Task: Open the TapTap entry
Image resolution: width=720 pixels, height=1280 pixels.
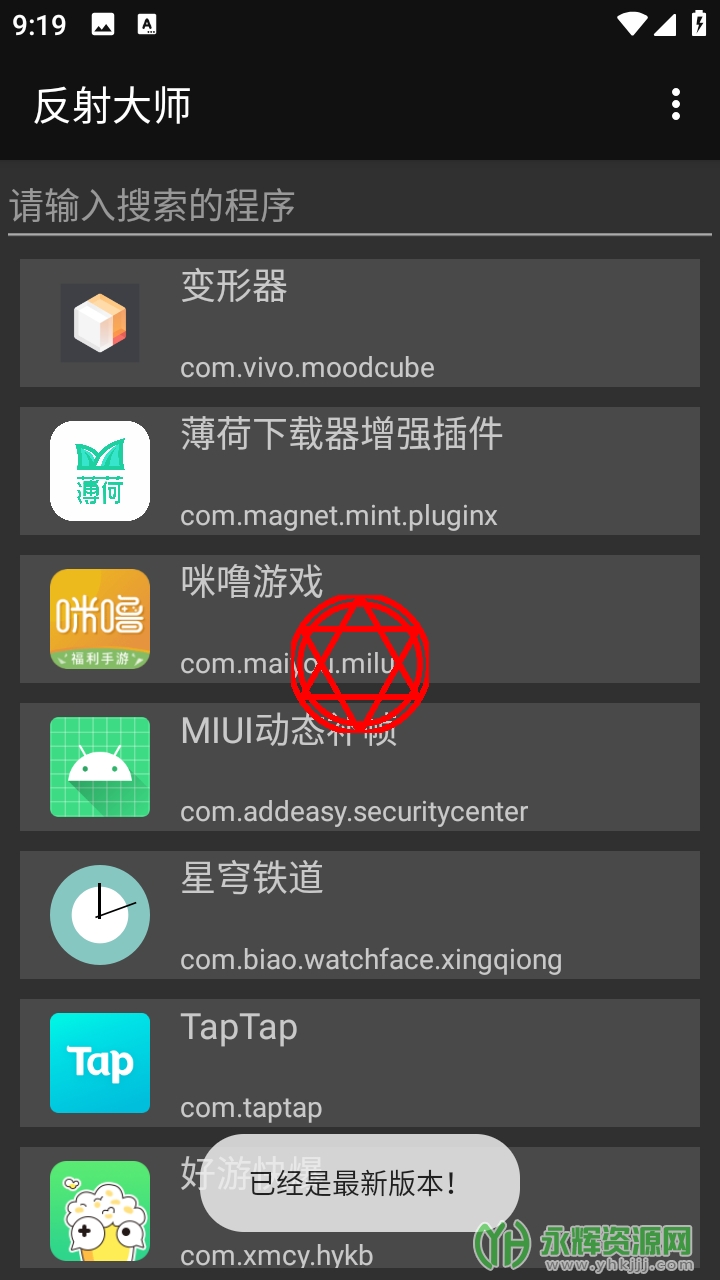Action: click(359, 1063)
